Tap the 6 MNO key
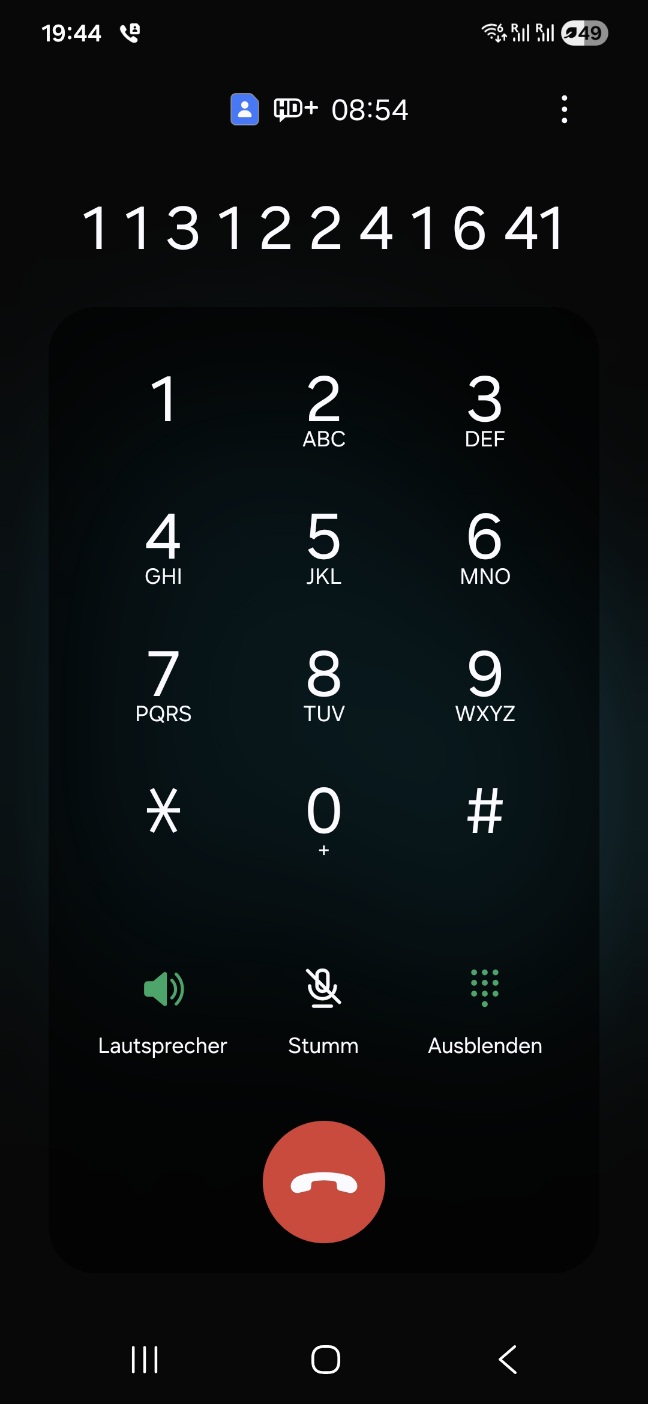 pos(485,547)
